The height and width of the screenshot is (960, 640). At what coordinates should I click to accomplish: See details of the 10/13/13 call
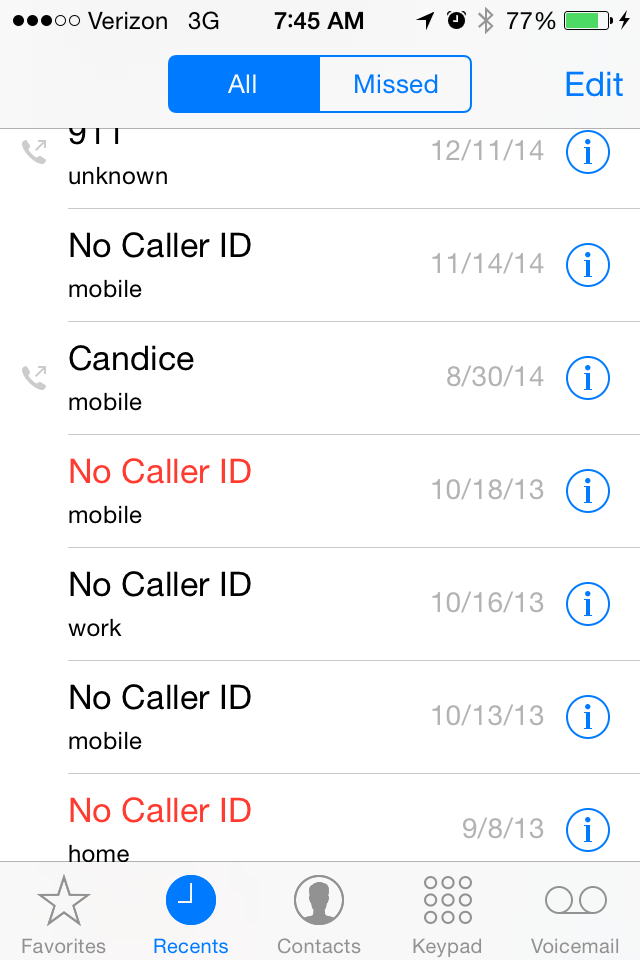pos(588,717)
